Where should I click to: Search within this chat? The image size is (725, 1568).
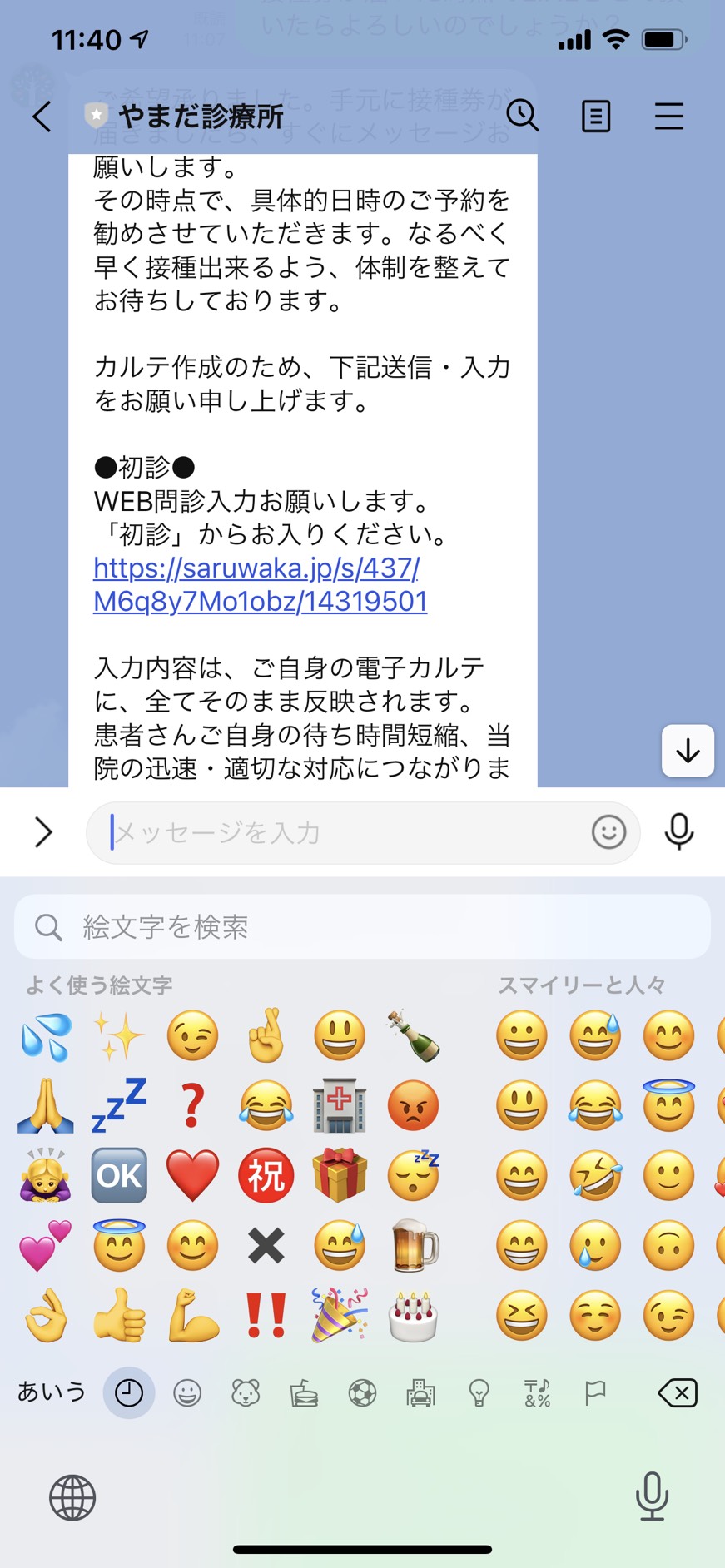[523, 116]
